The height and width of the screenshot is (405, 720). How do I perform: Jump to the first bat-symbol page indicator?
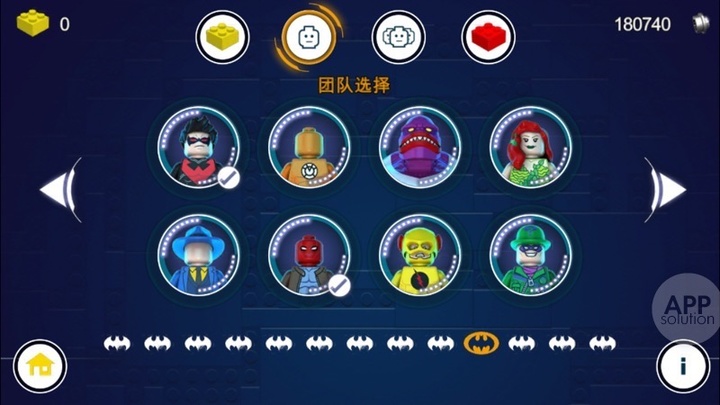tap(117, 344)
